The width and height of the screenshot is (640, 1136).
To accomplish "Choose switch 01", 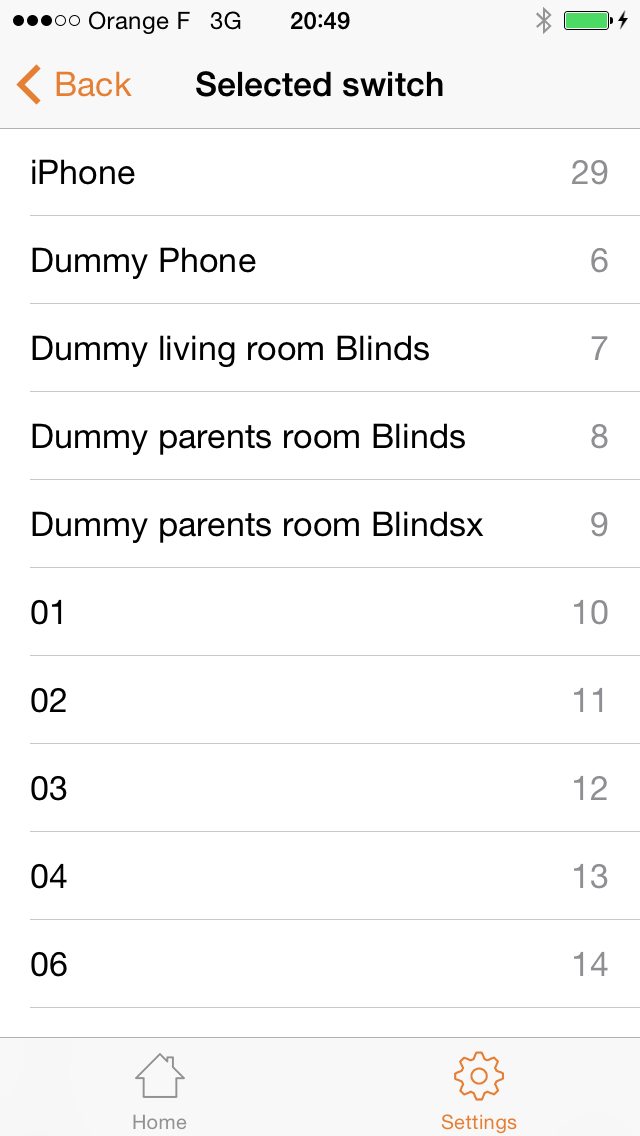I will (320, 613).
